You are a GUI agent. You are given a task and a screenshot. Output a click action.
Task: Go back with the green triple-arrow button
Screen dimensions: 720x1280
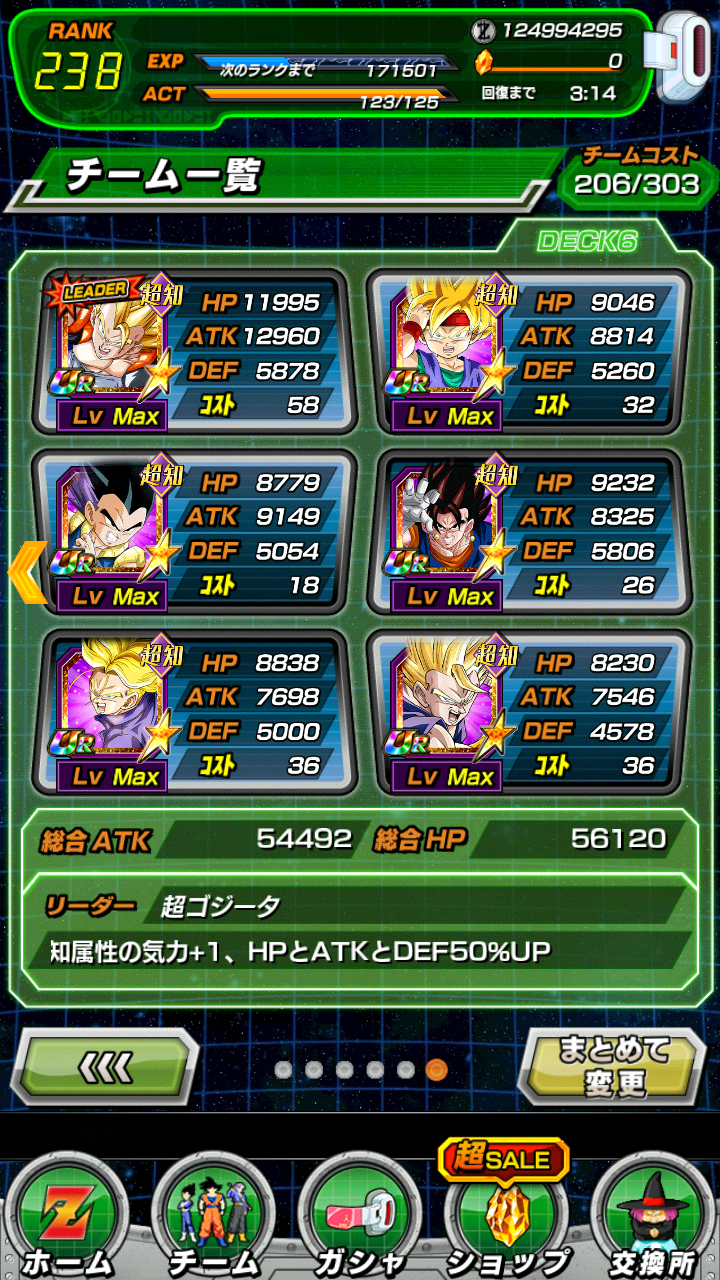pos(105,1067)
